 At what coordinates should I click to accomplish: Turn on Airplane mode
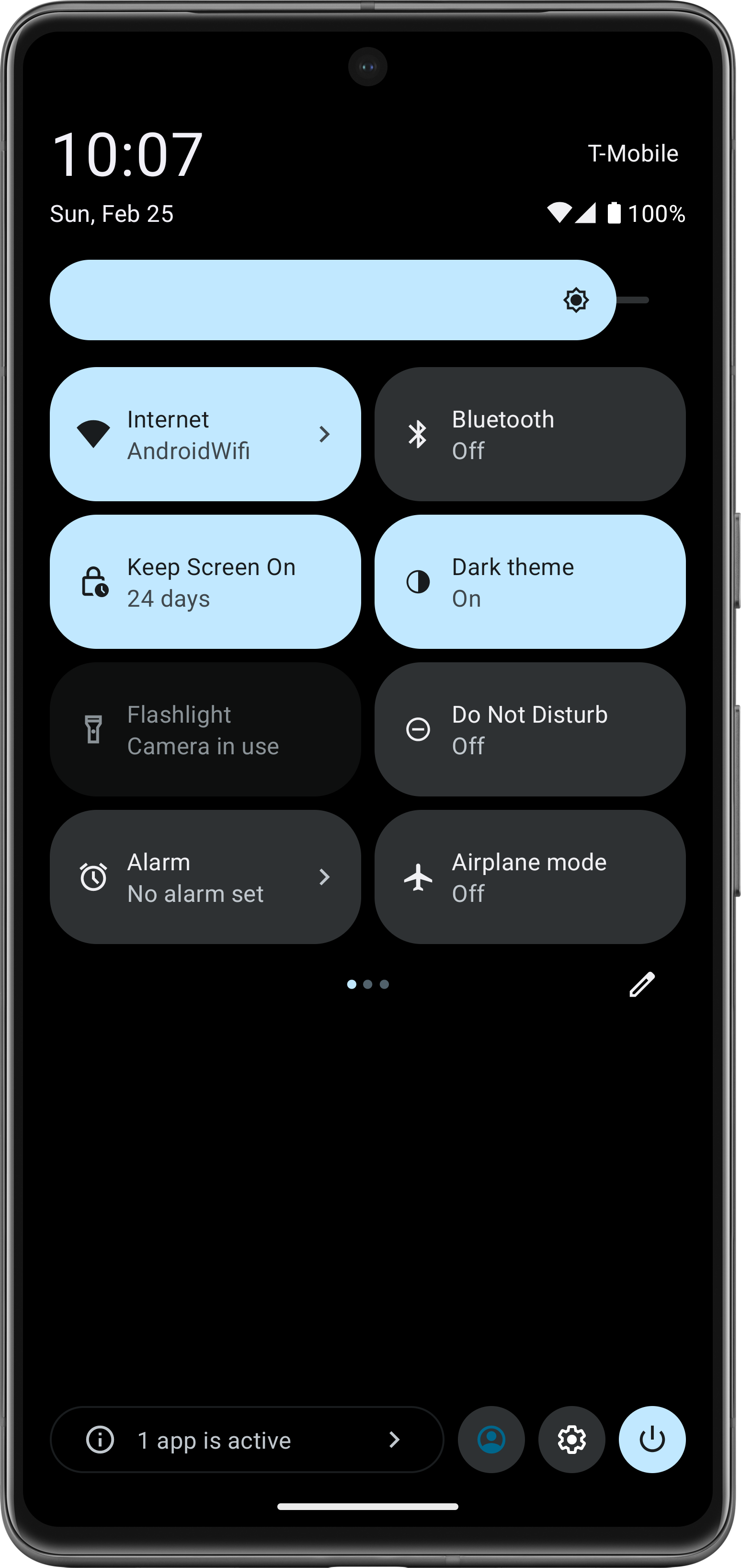click(x=530, y=877)
